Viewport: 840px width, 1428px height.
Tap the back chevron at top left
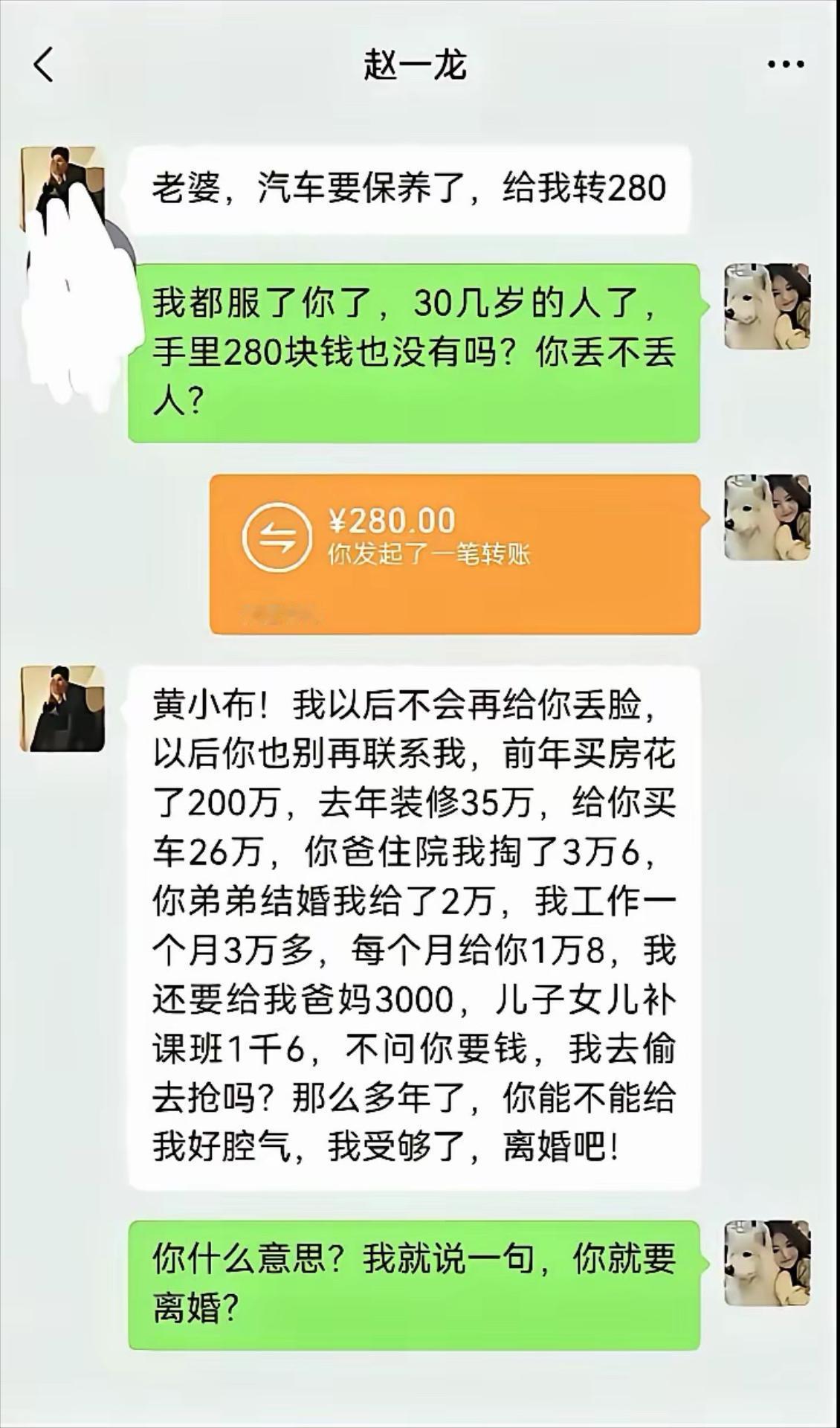coord(42,65)
